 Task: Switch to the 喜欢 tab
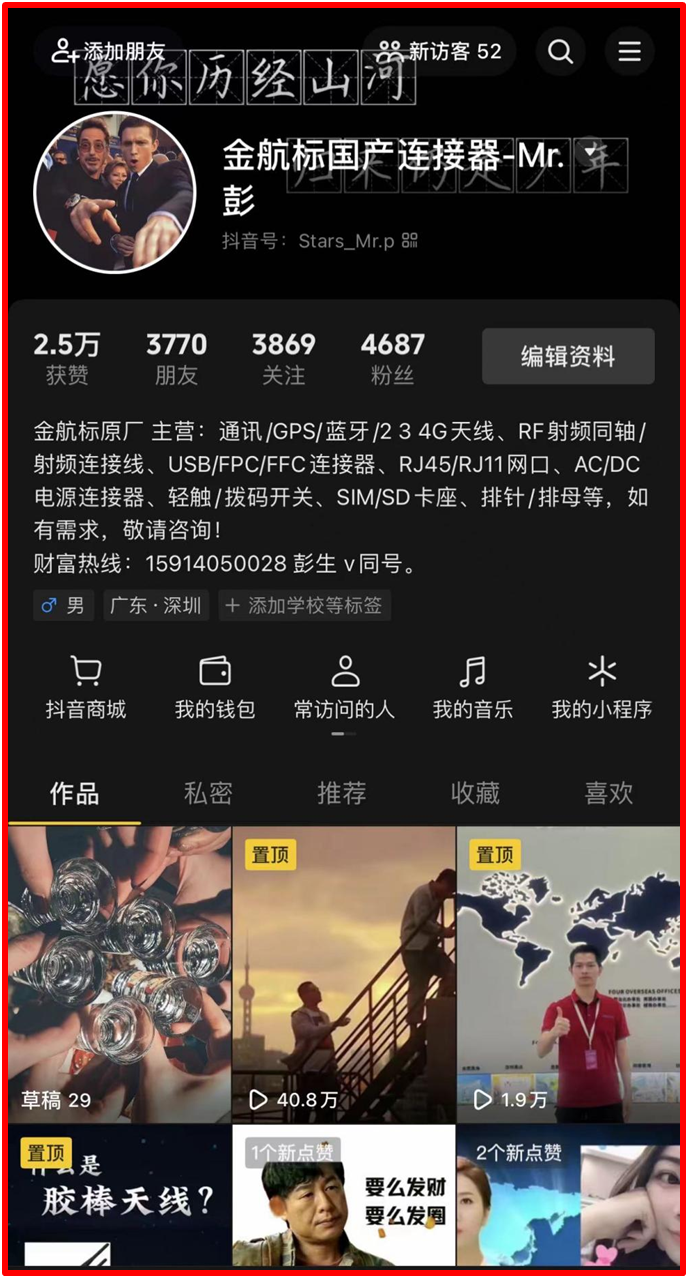608,794
